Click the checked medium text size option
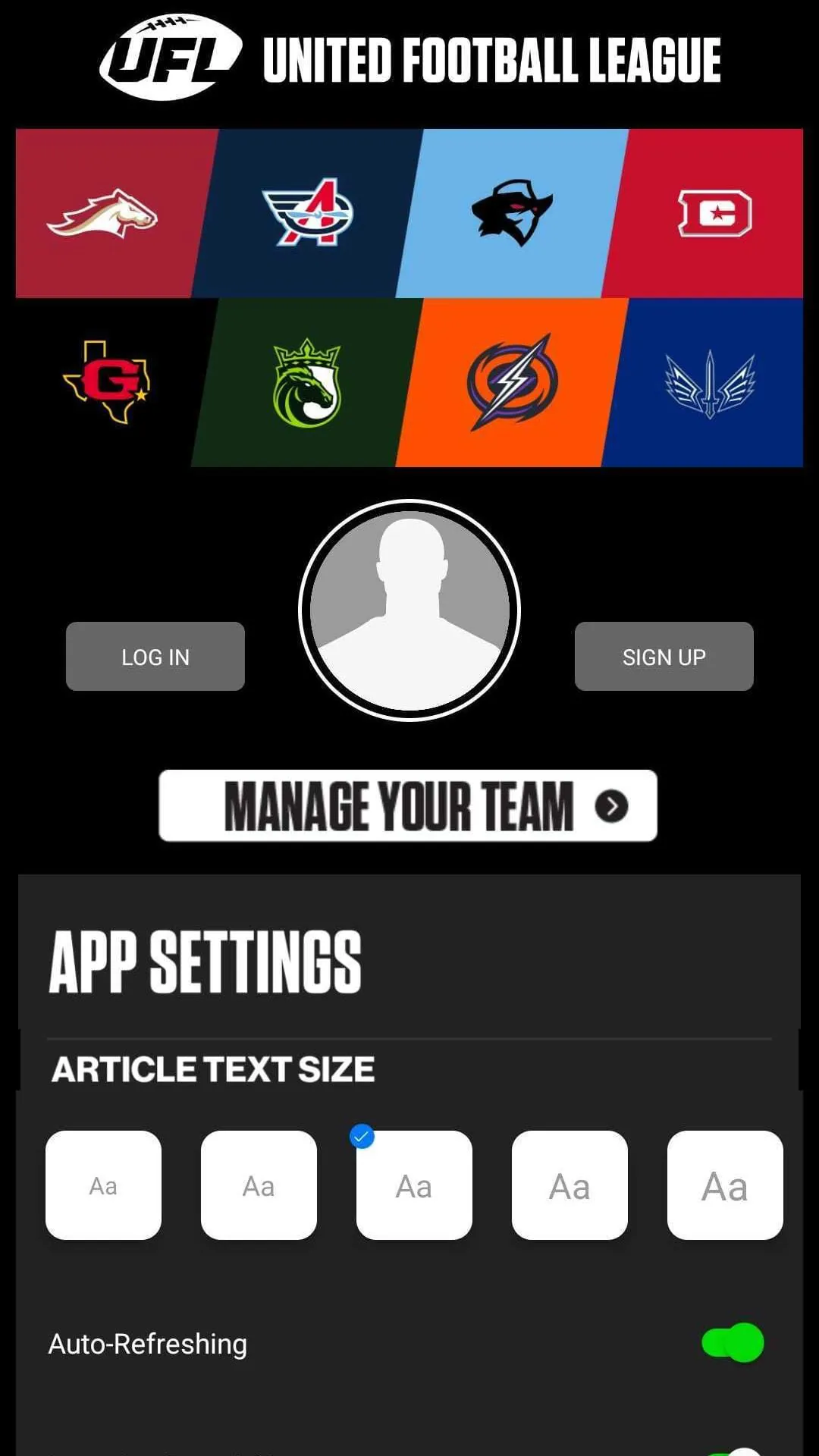 (414, 1185)
